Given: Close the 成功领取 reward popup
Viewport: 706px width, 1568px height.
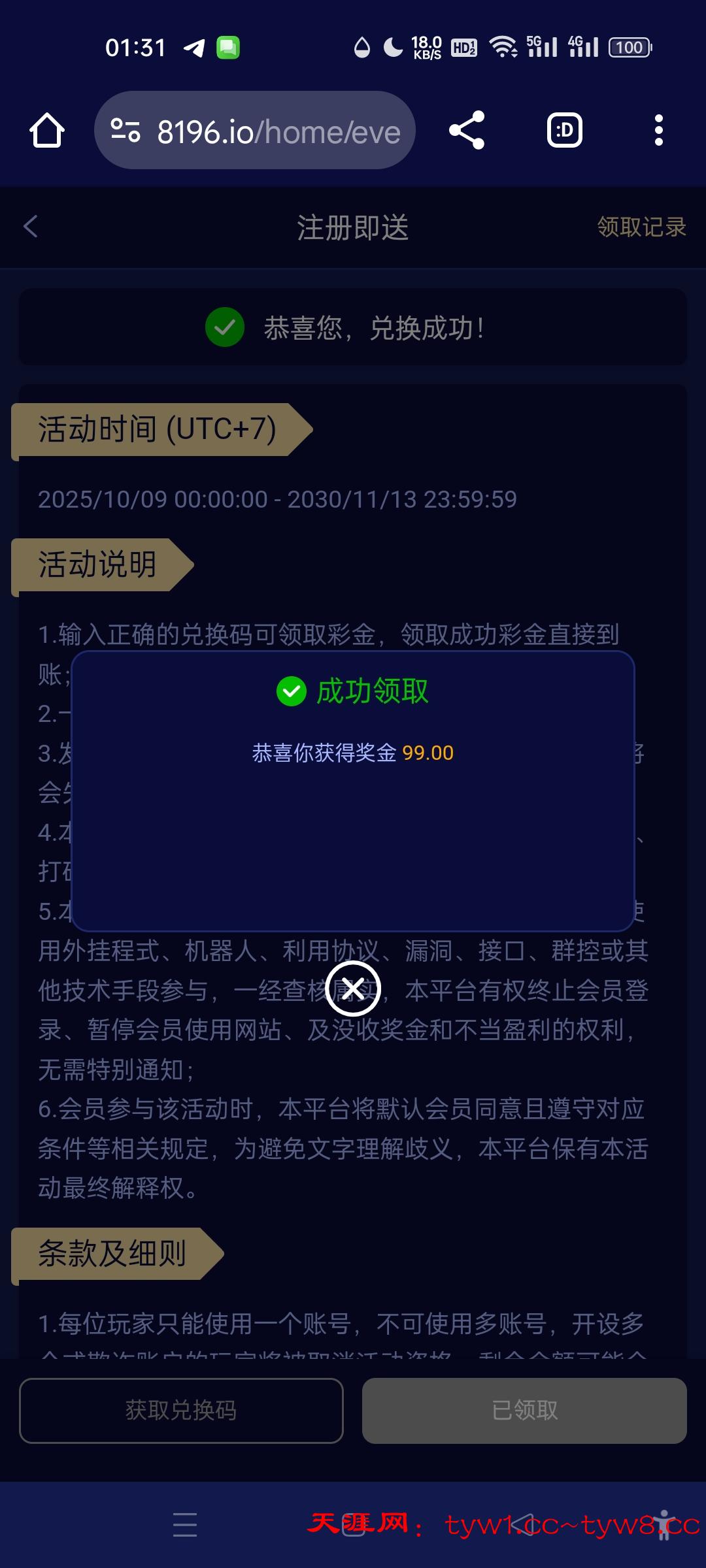Looking at the screenshot, I should pos(353,988).
